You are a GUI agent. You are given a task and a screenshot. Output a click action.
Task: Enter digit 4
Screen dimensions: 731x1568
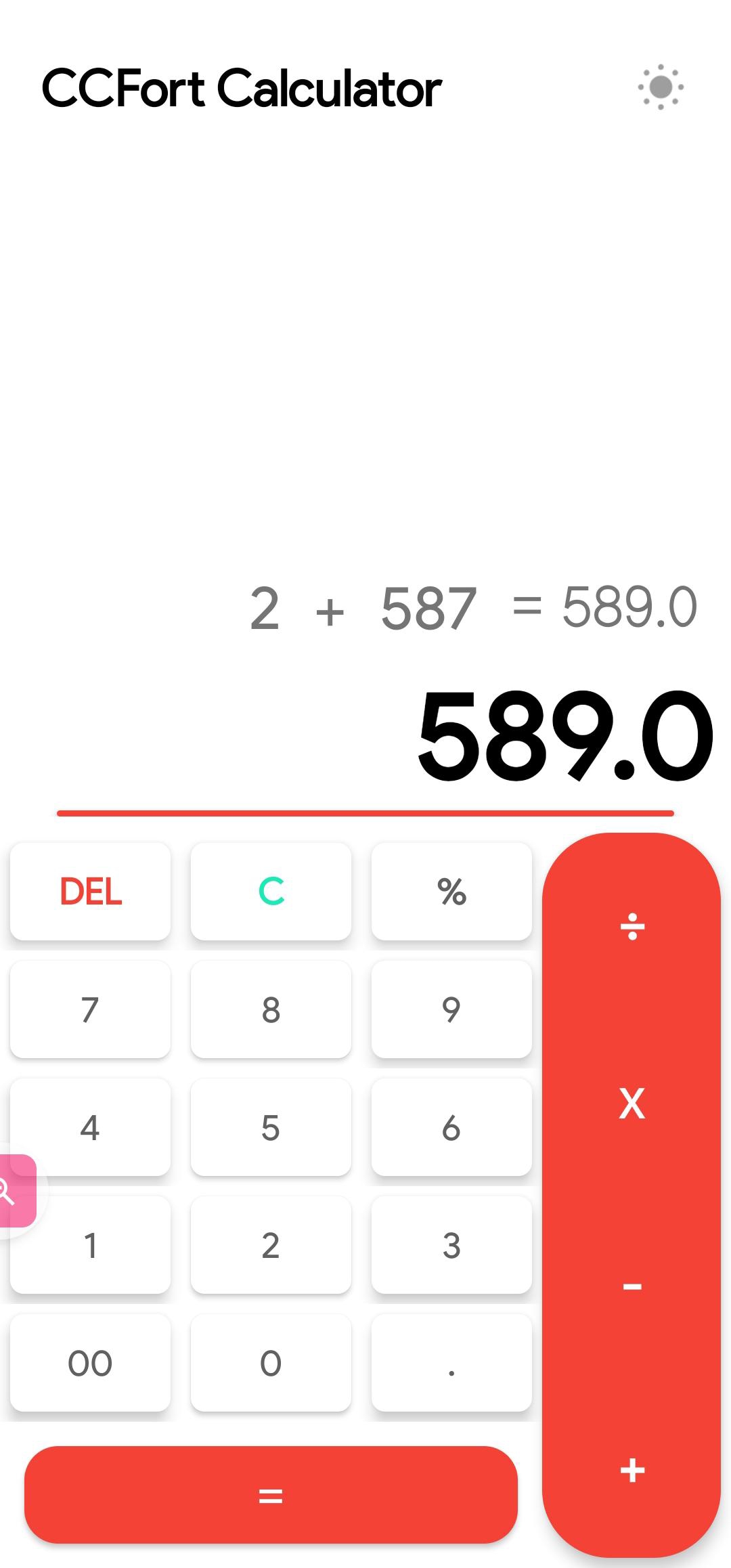tap(91, 1127)
